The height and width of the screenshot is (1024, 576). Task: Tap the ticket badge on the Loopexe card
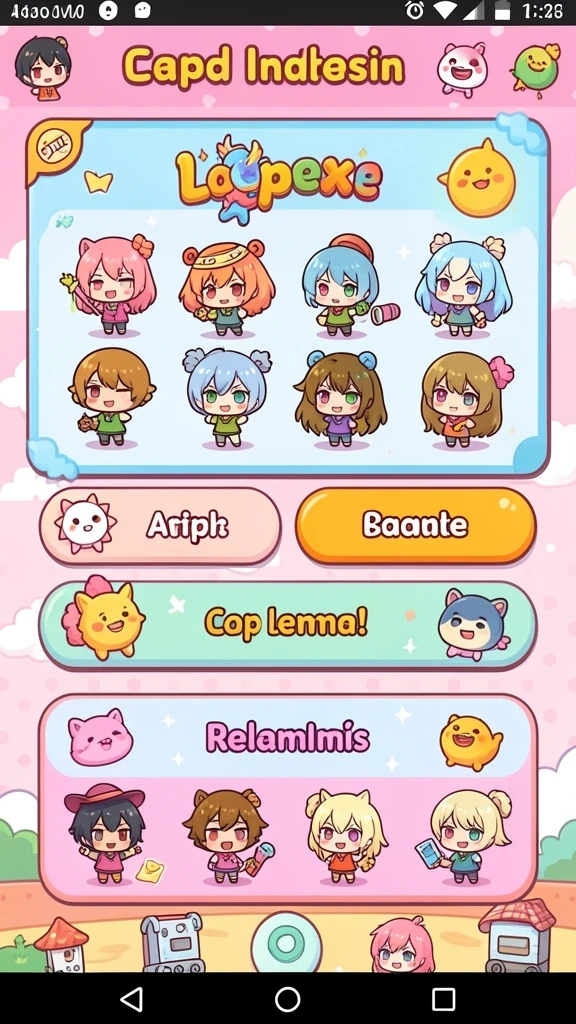(54, 145)
